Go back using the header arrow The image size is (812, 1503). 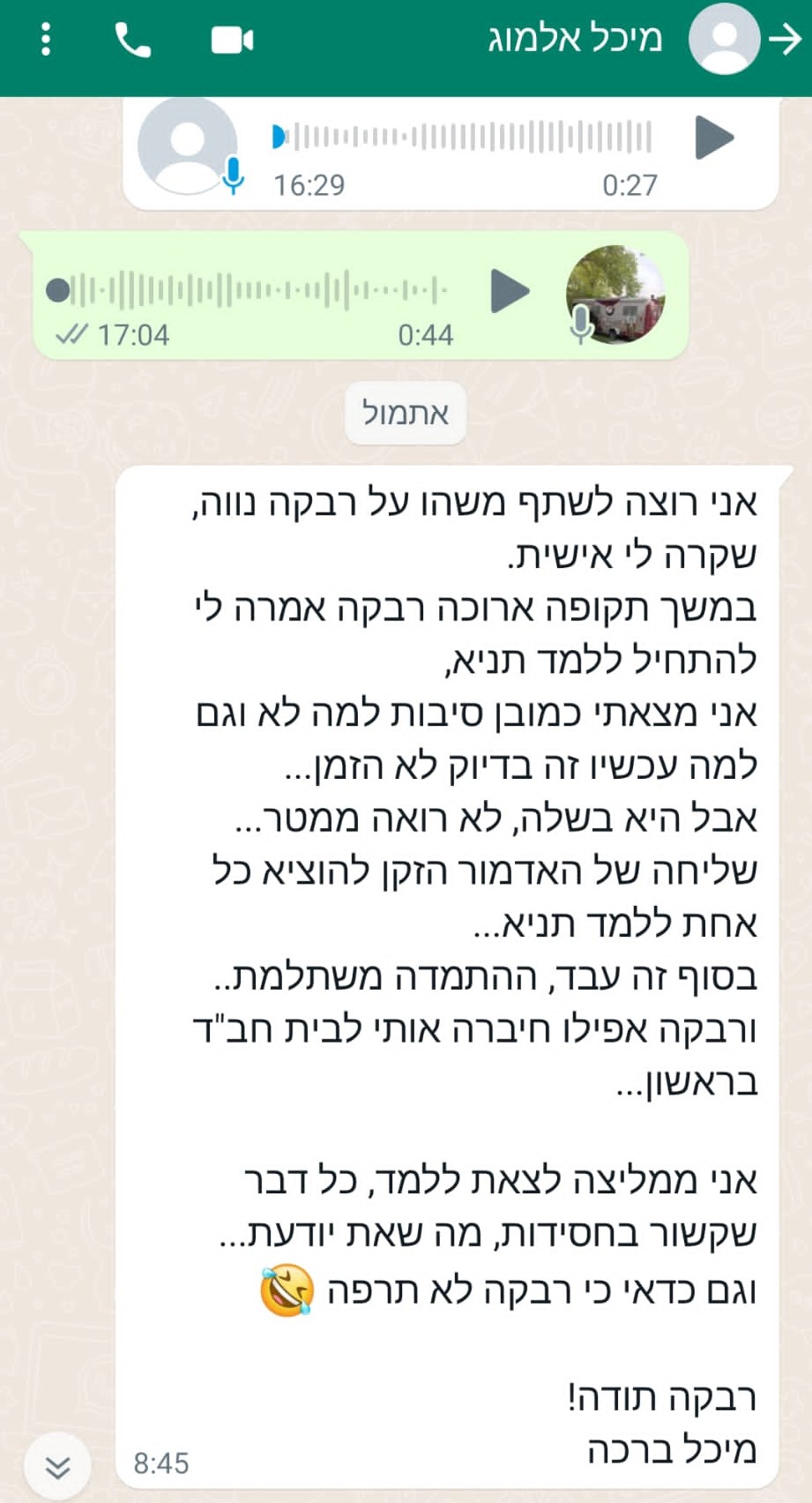785,40
